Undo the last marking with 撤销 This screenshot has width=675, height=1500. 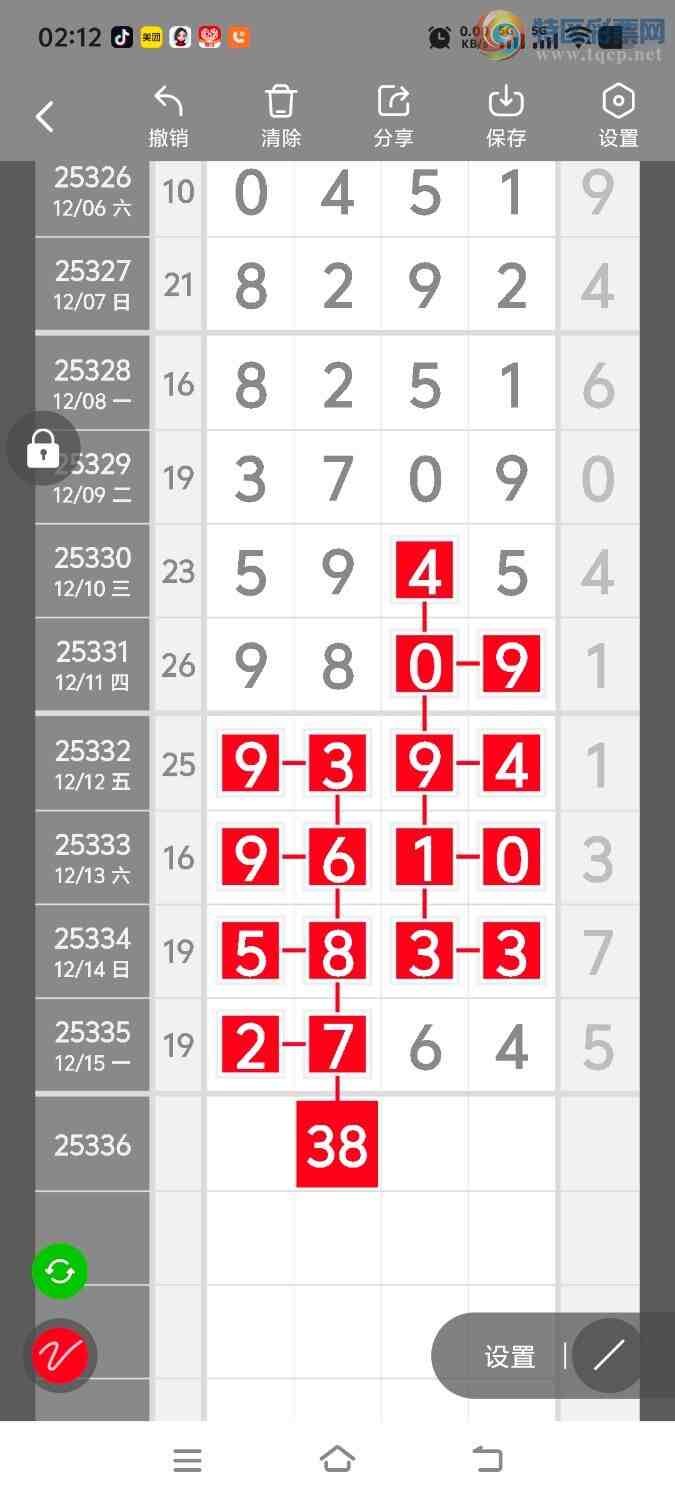pos(168,117)
